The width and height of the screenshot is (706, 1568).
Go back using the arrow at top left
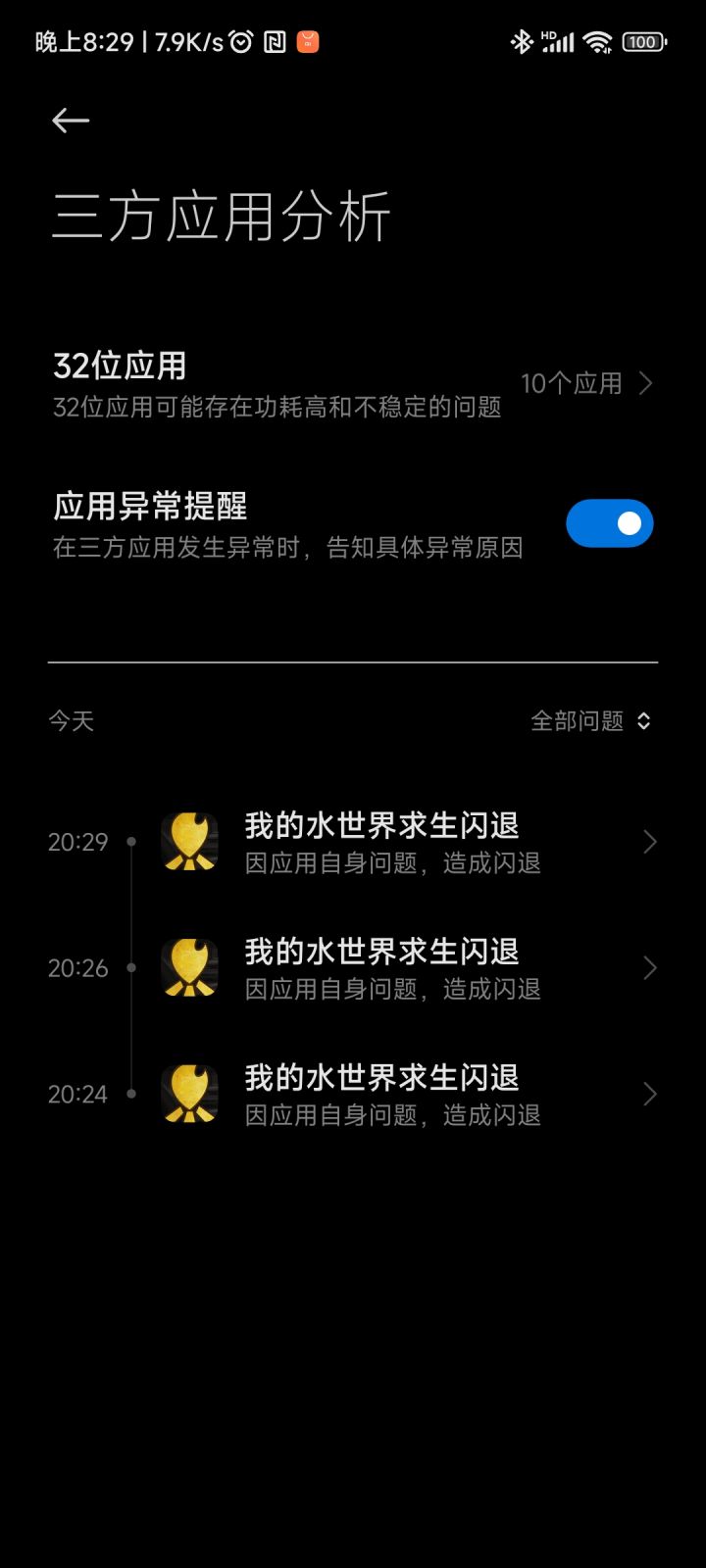click(x=69, y=120)
